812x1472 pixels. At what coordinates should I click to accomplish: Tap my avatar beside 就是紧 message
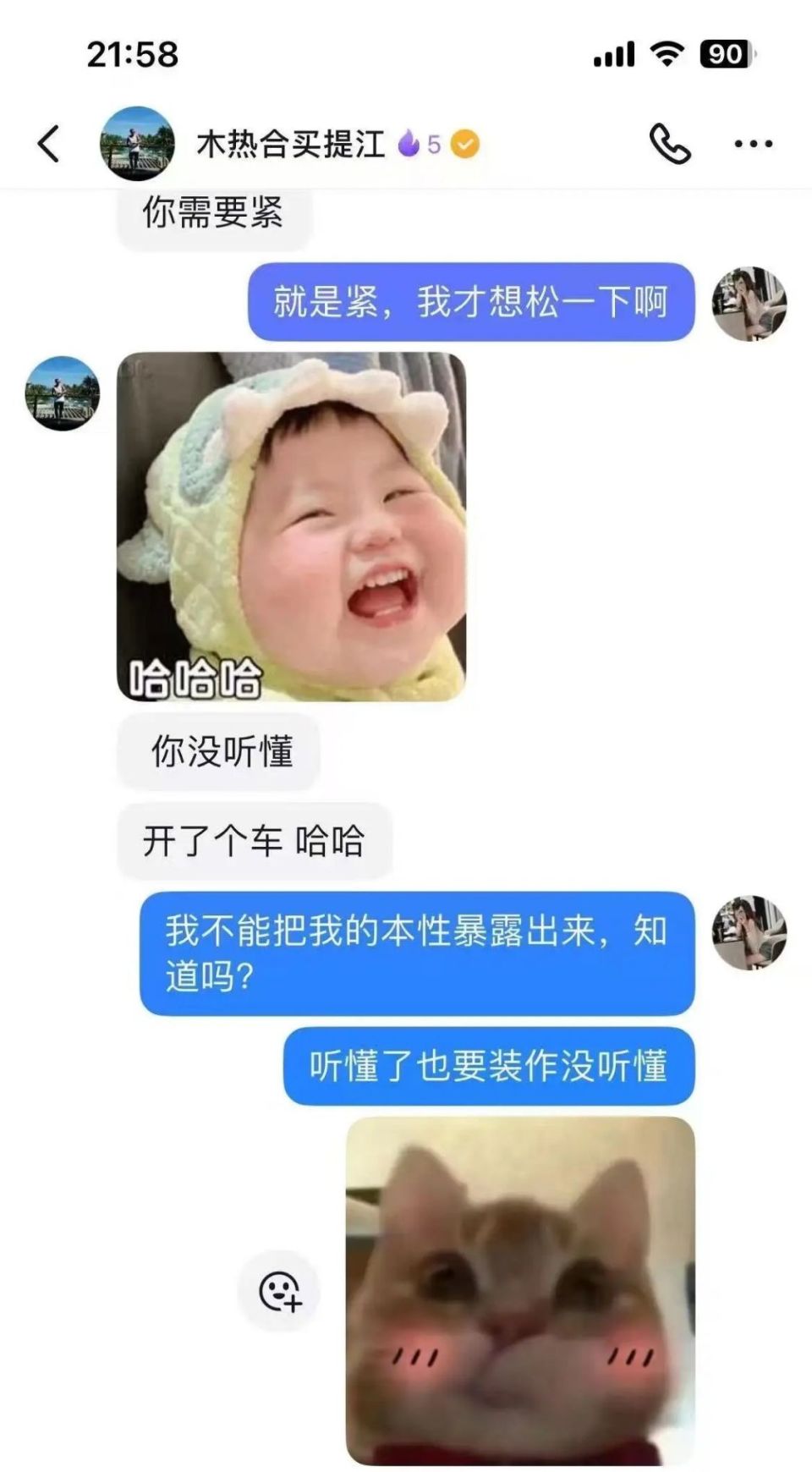point(749,304)
